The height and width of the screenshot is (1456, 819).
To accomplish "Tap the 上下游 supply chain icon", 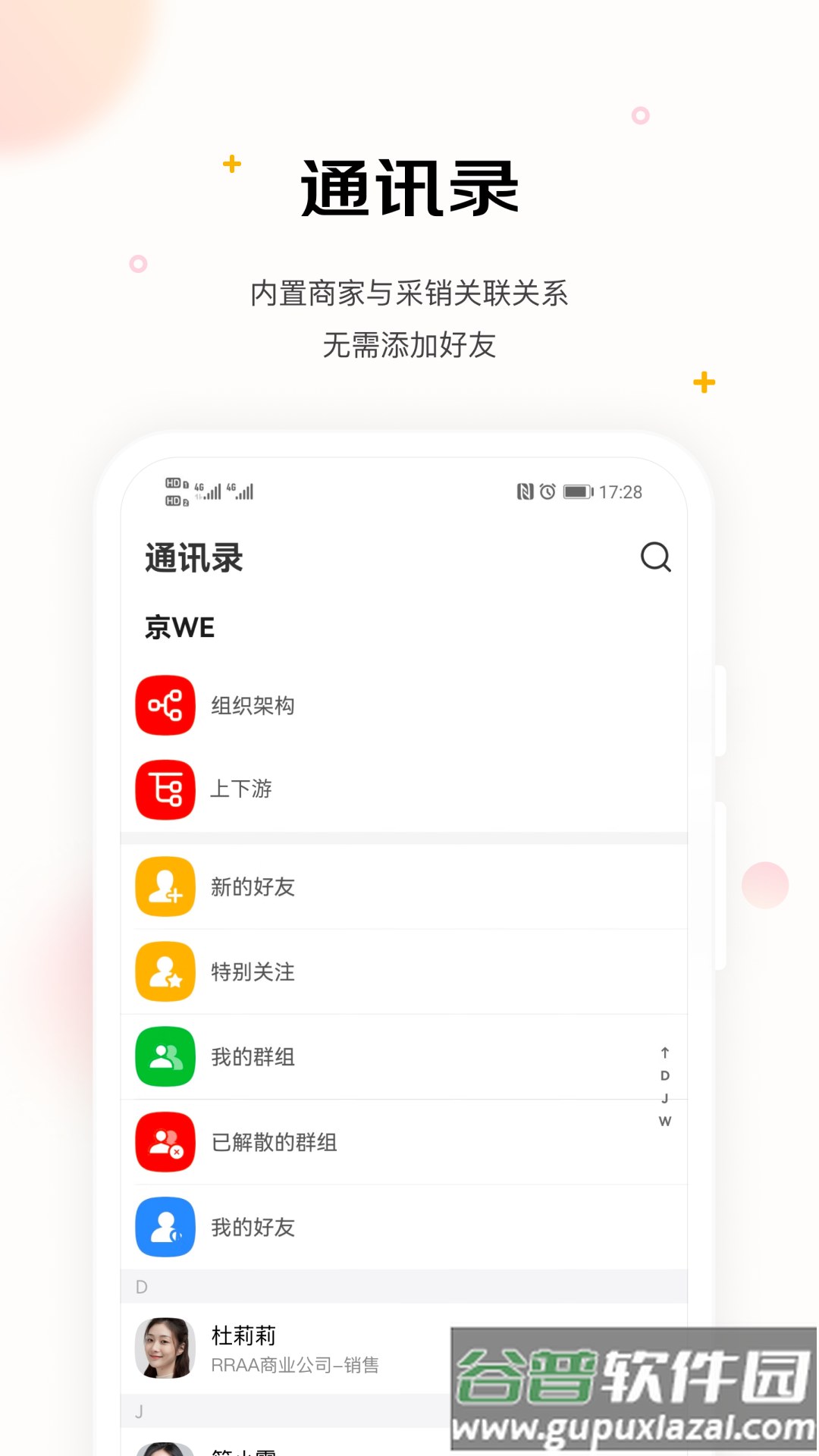I will [165, 789].
